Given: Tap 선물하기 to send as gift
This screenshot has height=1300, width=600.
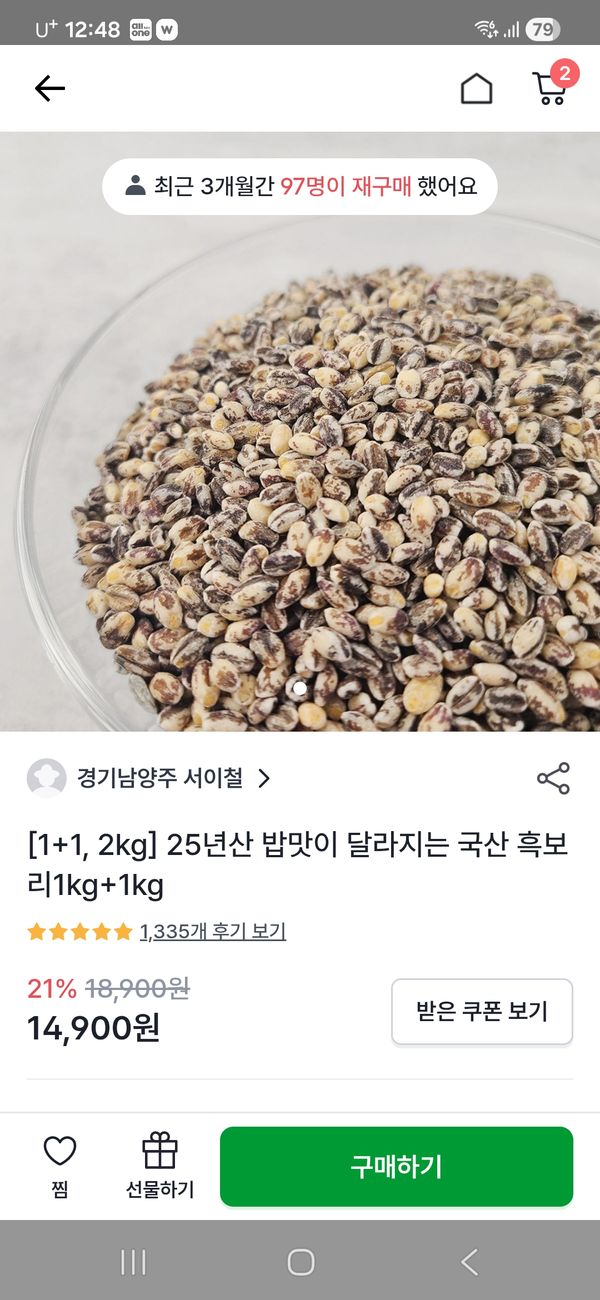Looking at the screenshot, I should 160,1164.
